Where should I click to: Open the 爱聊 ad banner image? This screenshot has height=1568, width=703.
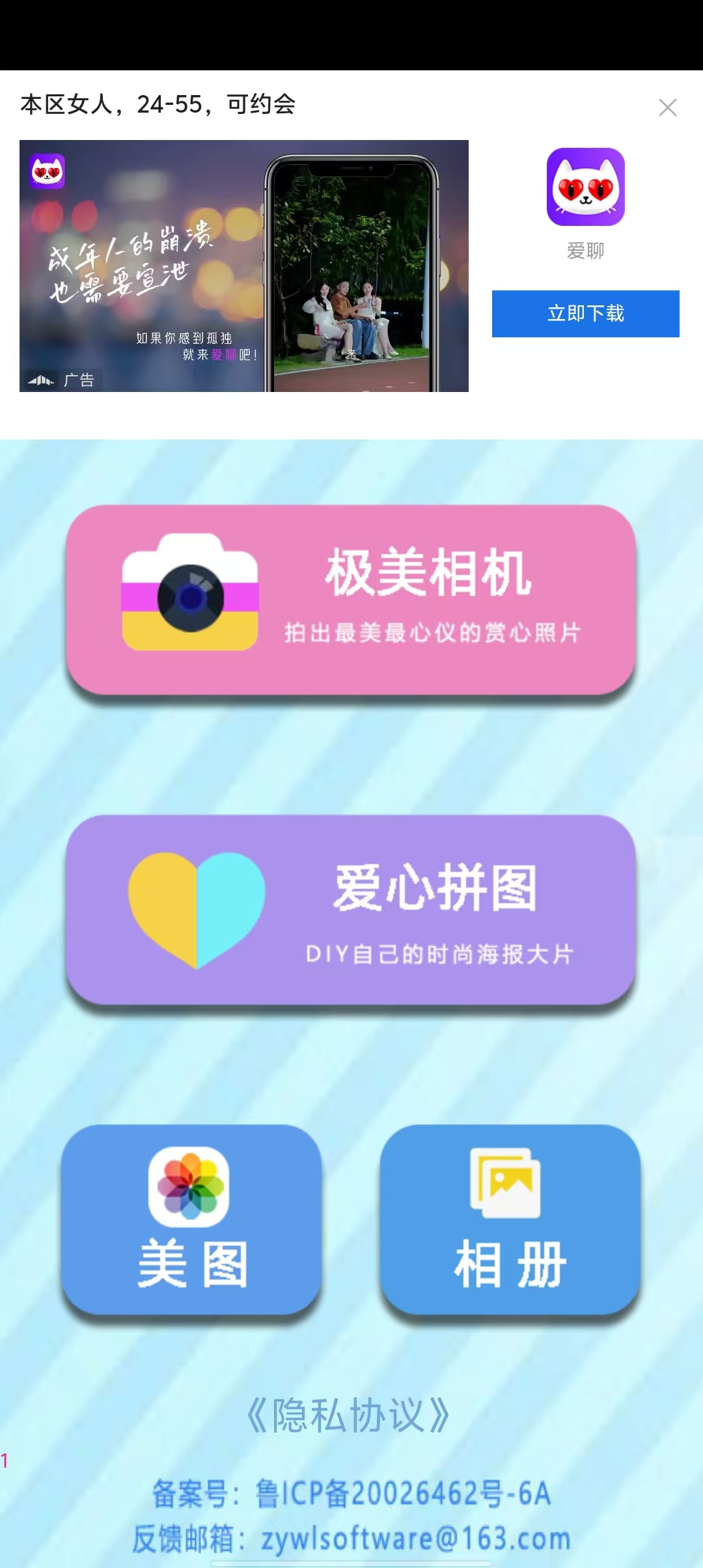243,266
